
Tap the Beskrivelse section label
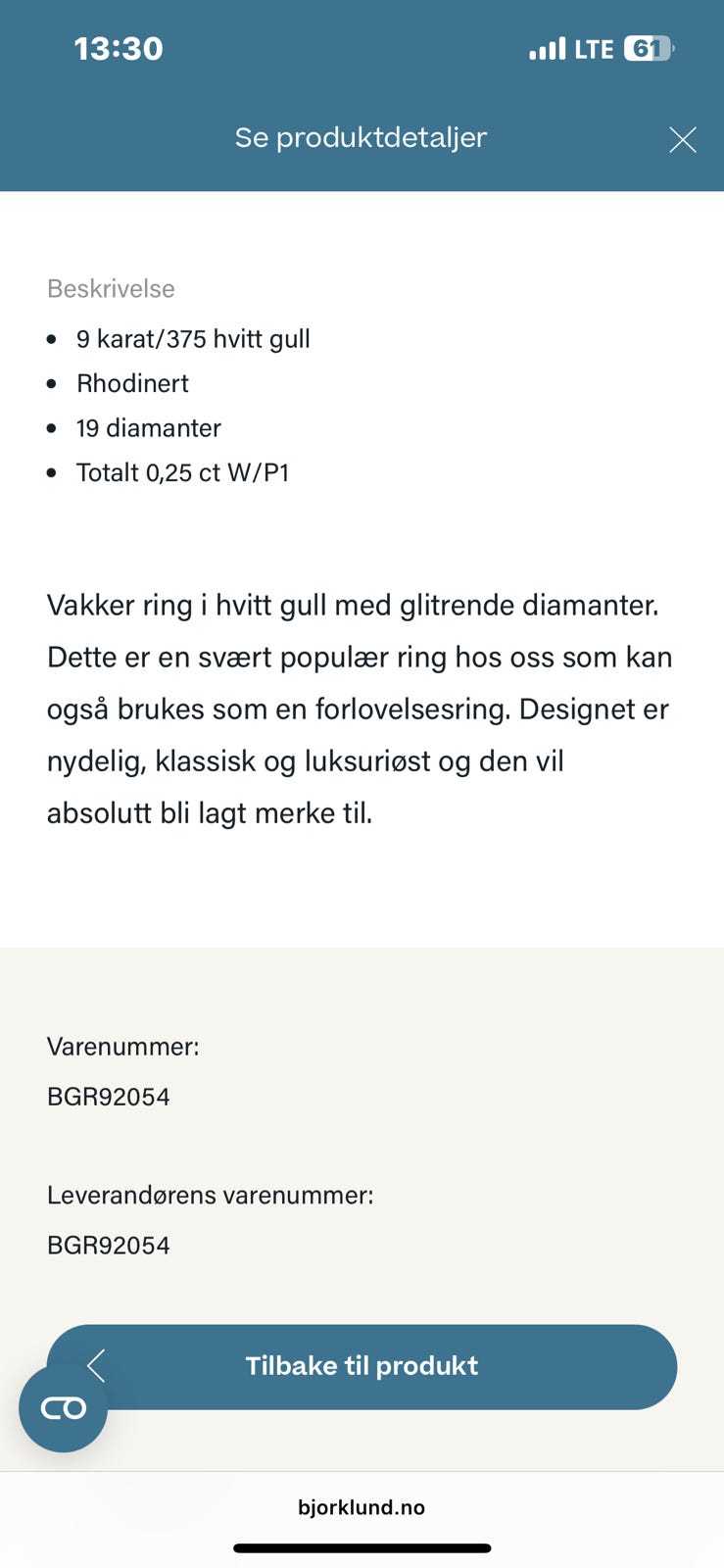tap(111, 288)
